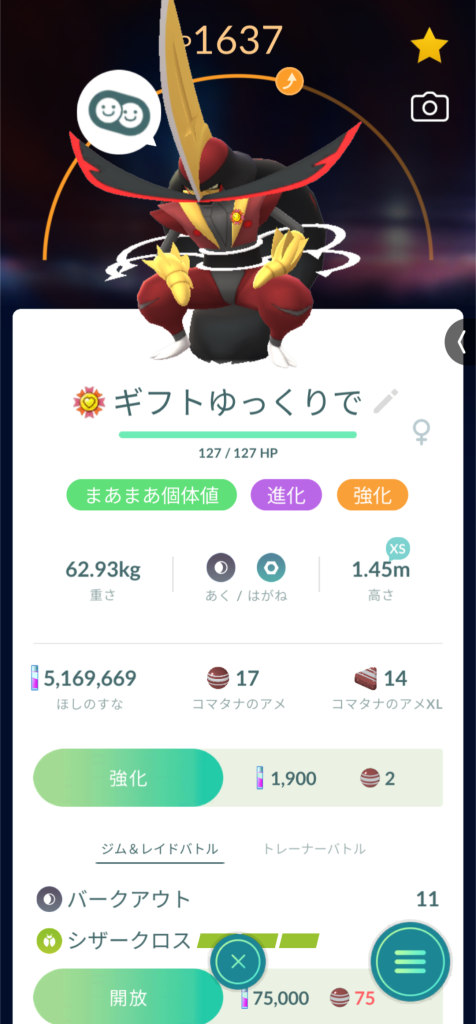Edit the Pokémon nickname with the pencil
Screen dimensions: 476x1024
point(385,402)
